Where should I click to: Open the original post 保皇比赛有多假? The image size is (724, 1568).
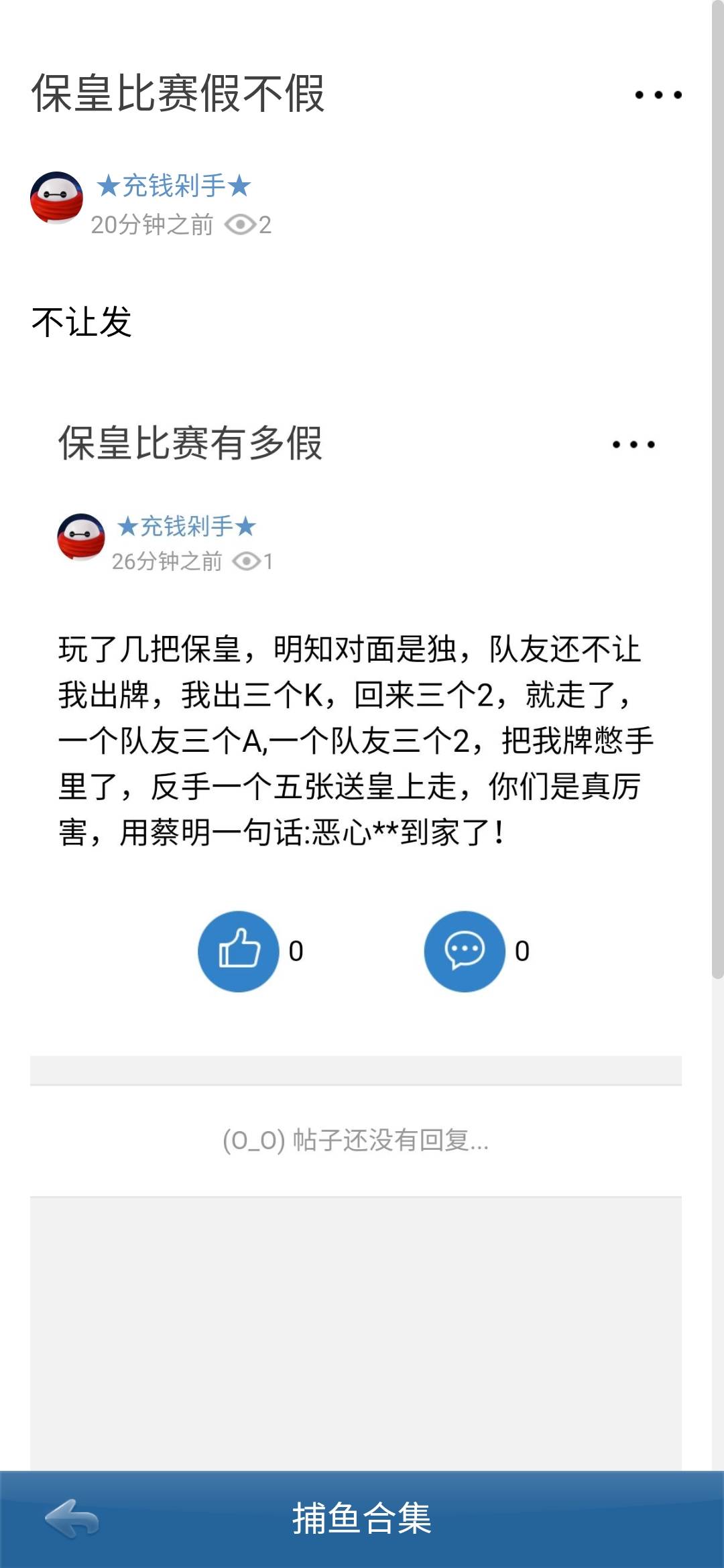click(x=190, y=444)
